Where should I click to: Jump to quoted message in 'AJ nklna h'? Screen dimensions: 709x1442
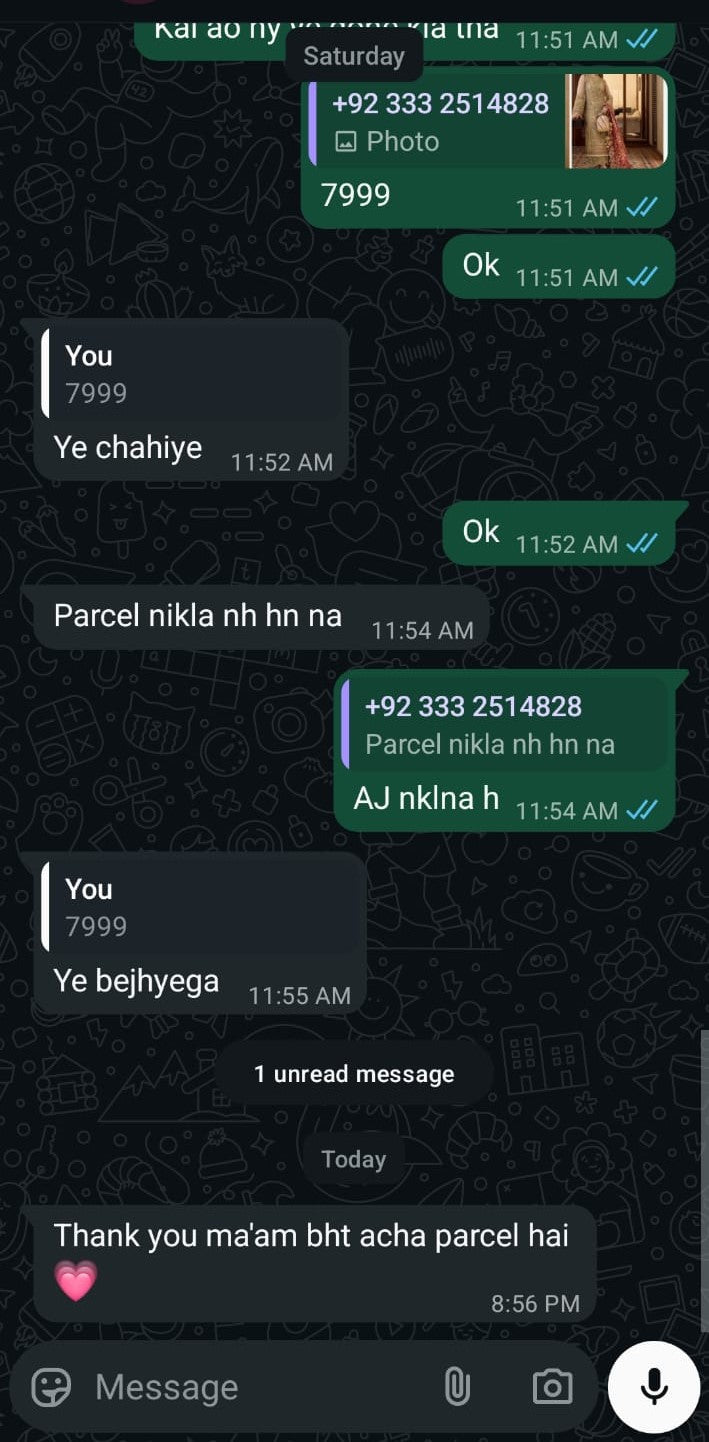(x=505, y=725)
